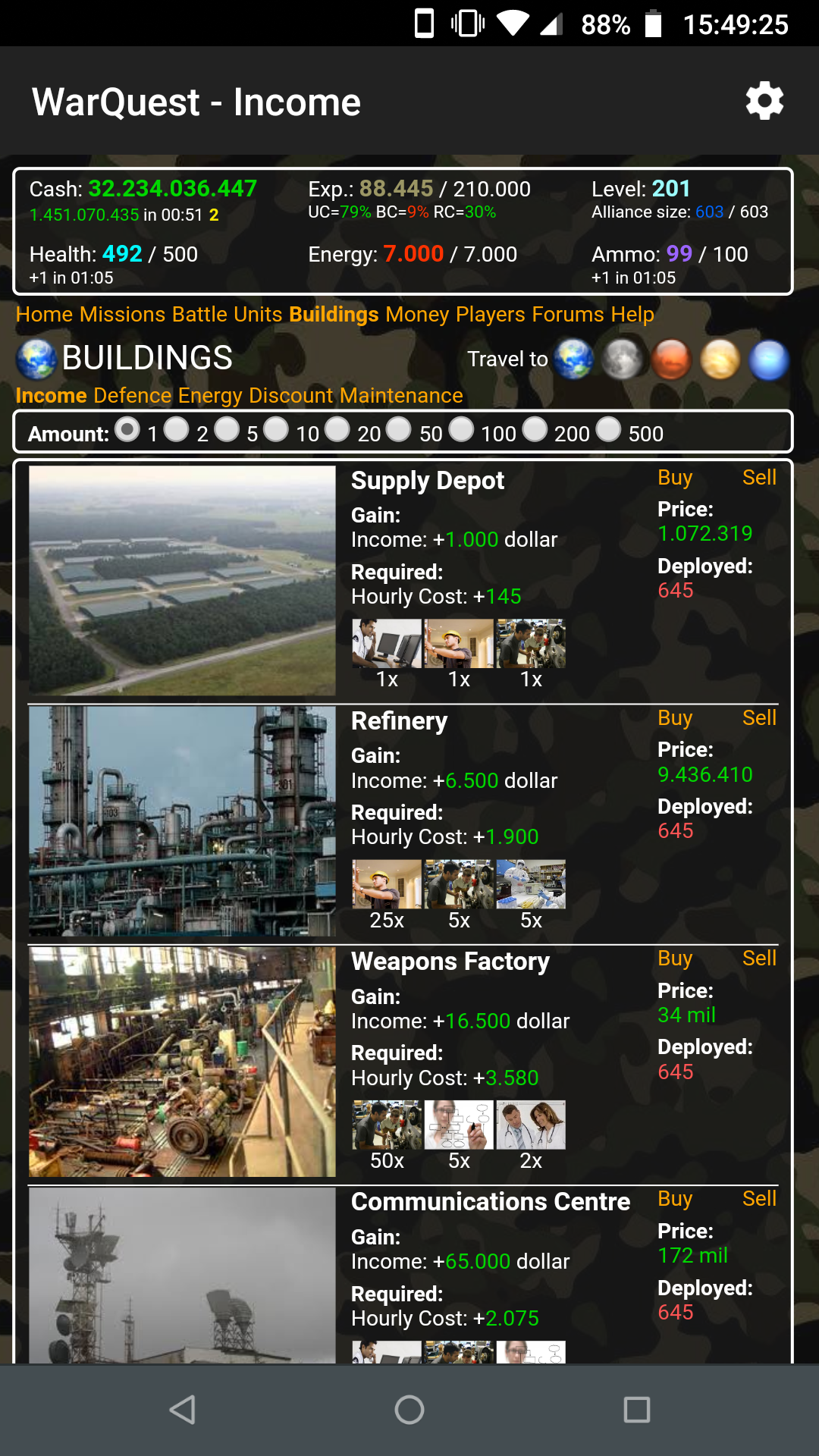Switch to the Defence buildings tab
This screenshot has width=819, height=1456.
133,395
